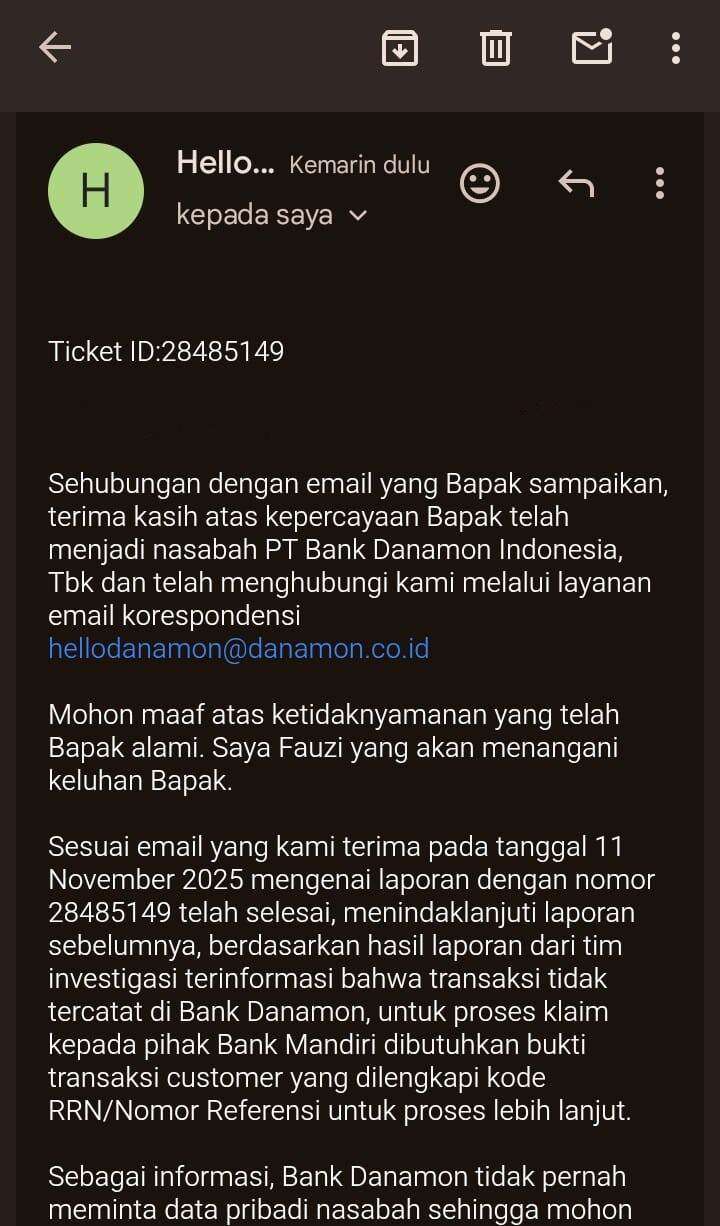720x1226 pixels.
Task: Go back to the inbox
Action: click(55, 48)
